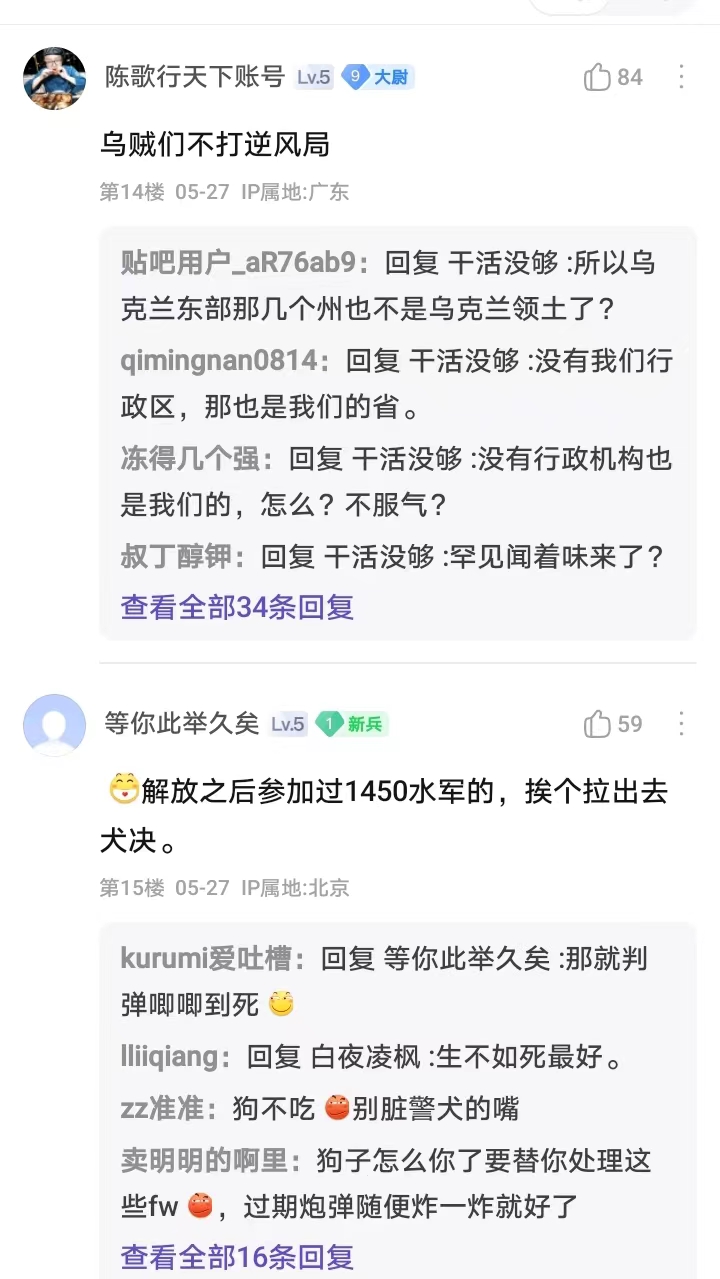
Task: Open the avatar of 等你此举久矣
Action: [x=54, y=725]
